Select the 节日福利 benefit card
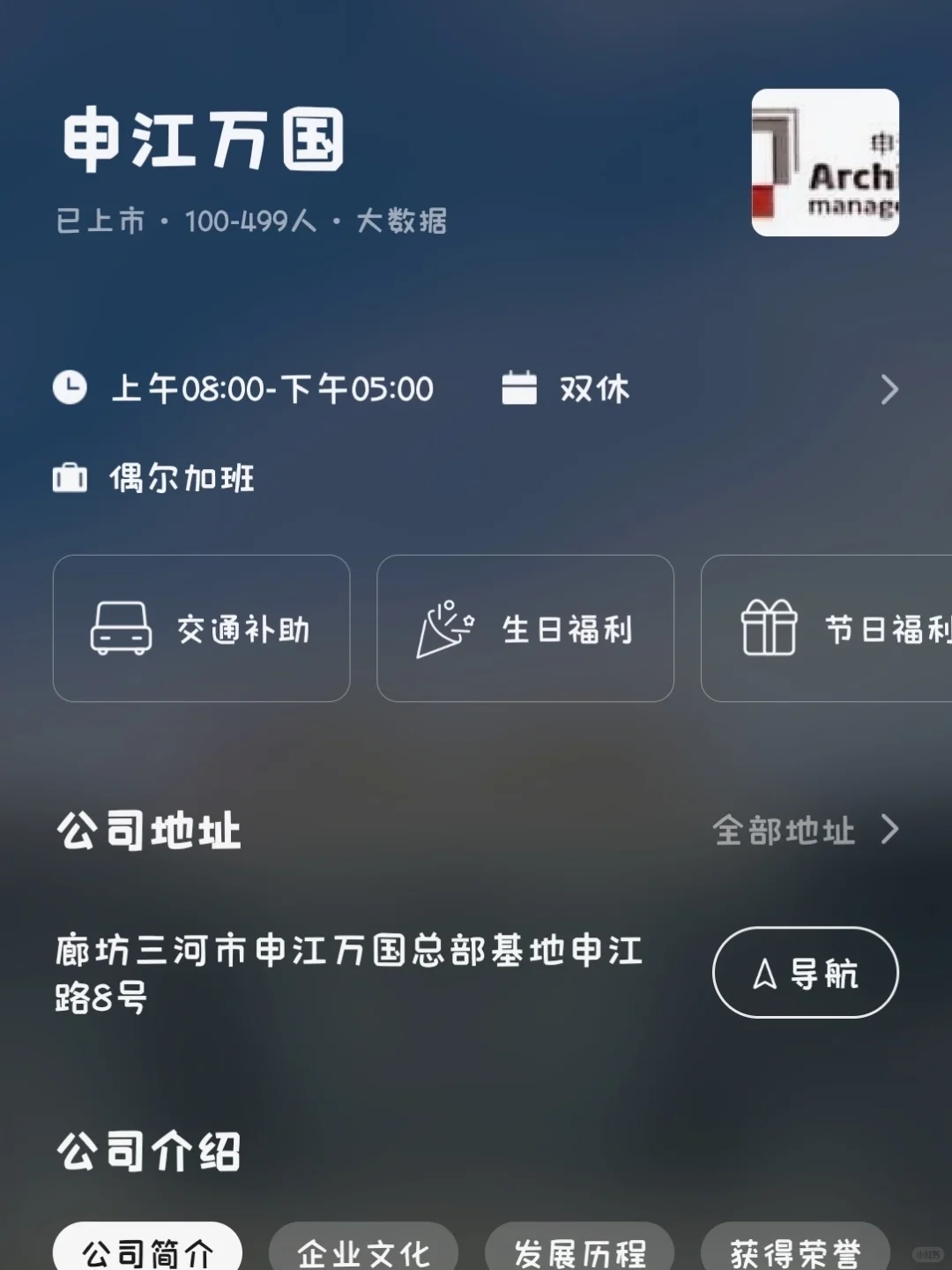 click(x=827, y=628)
